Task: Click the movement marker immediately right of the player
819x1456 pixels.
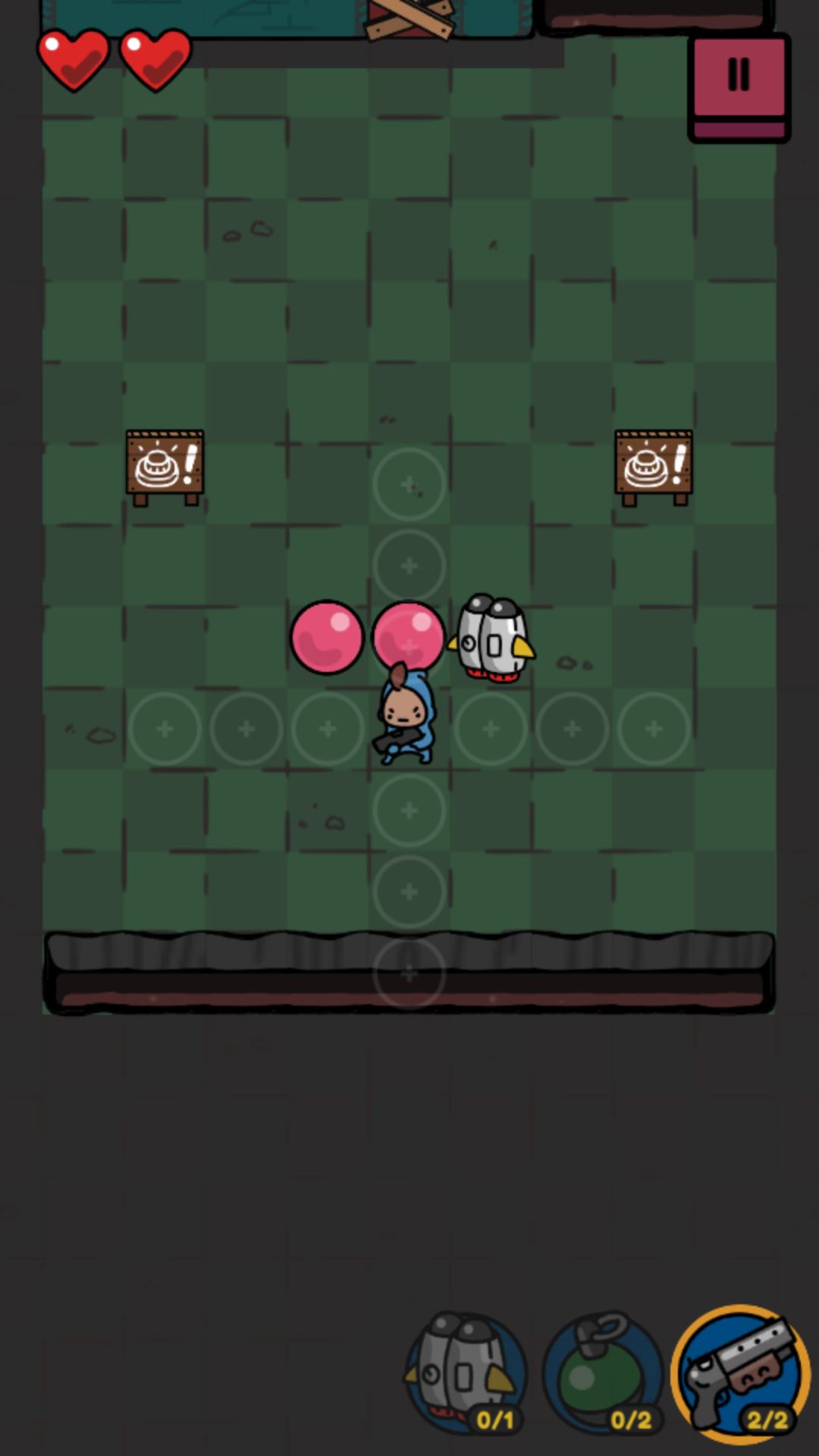Action: tap(490, 728)
